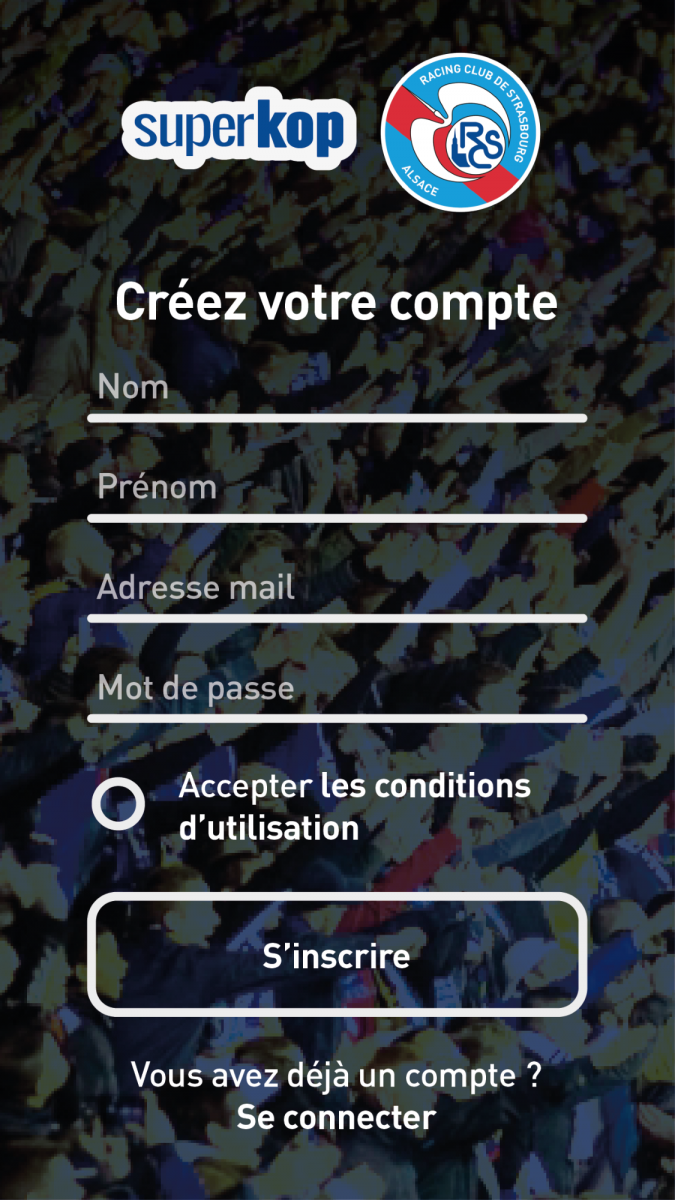Check the accept conditions circle
Image resolution: width=675 pixels, height=1200 pixels.
tap(119, 805)
